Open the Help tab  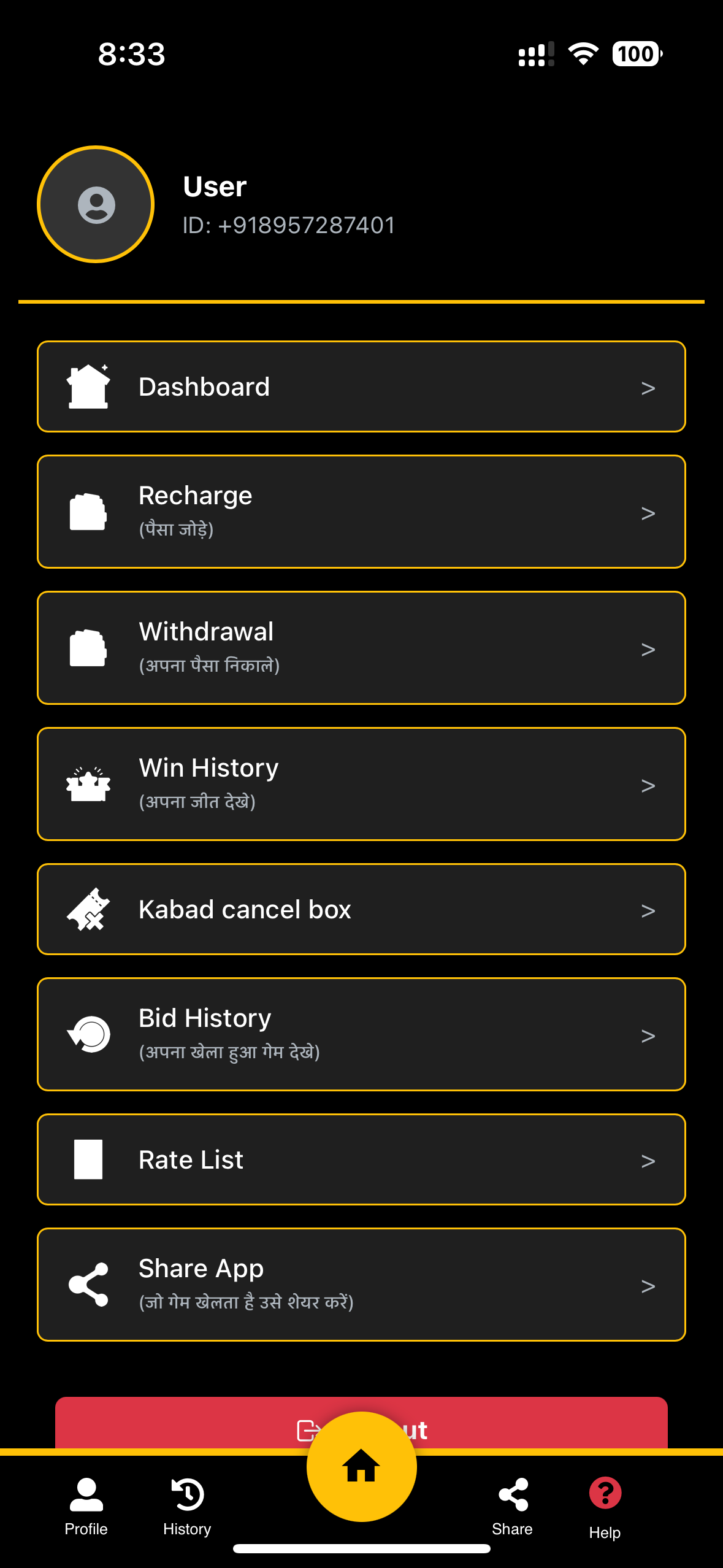pyautogui.click(x=605, y=1507)
